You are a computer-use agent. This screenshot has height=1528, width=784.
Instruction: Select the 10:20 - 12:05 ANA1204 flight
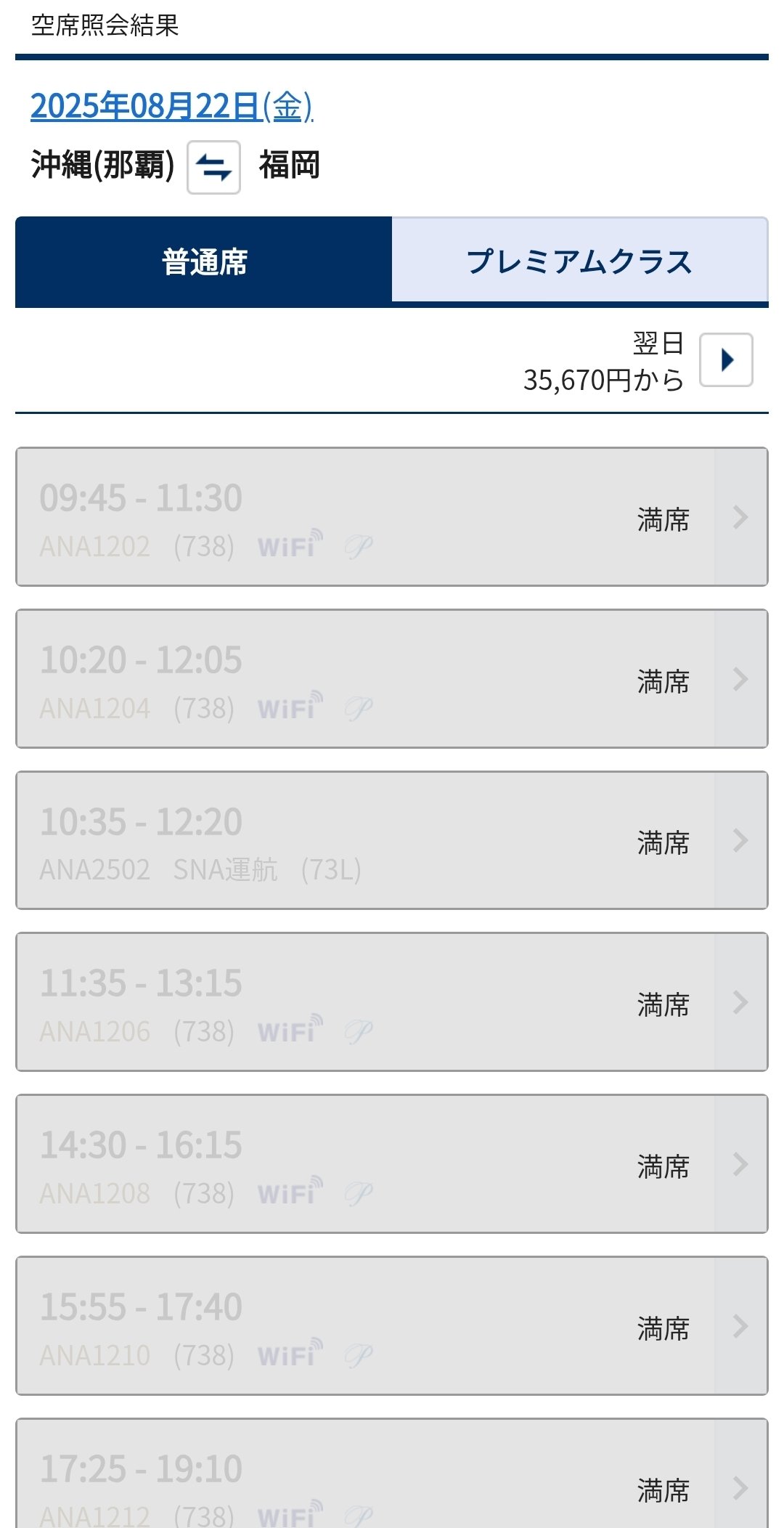click(x=391, y=679)
